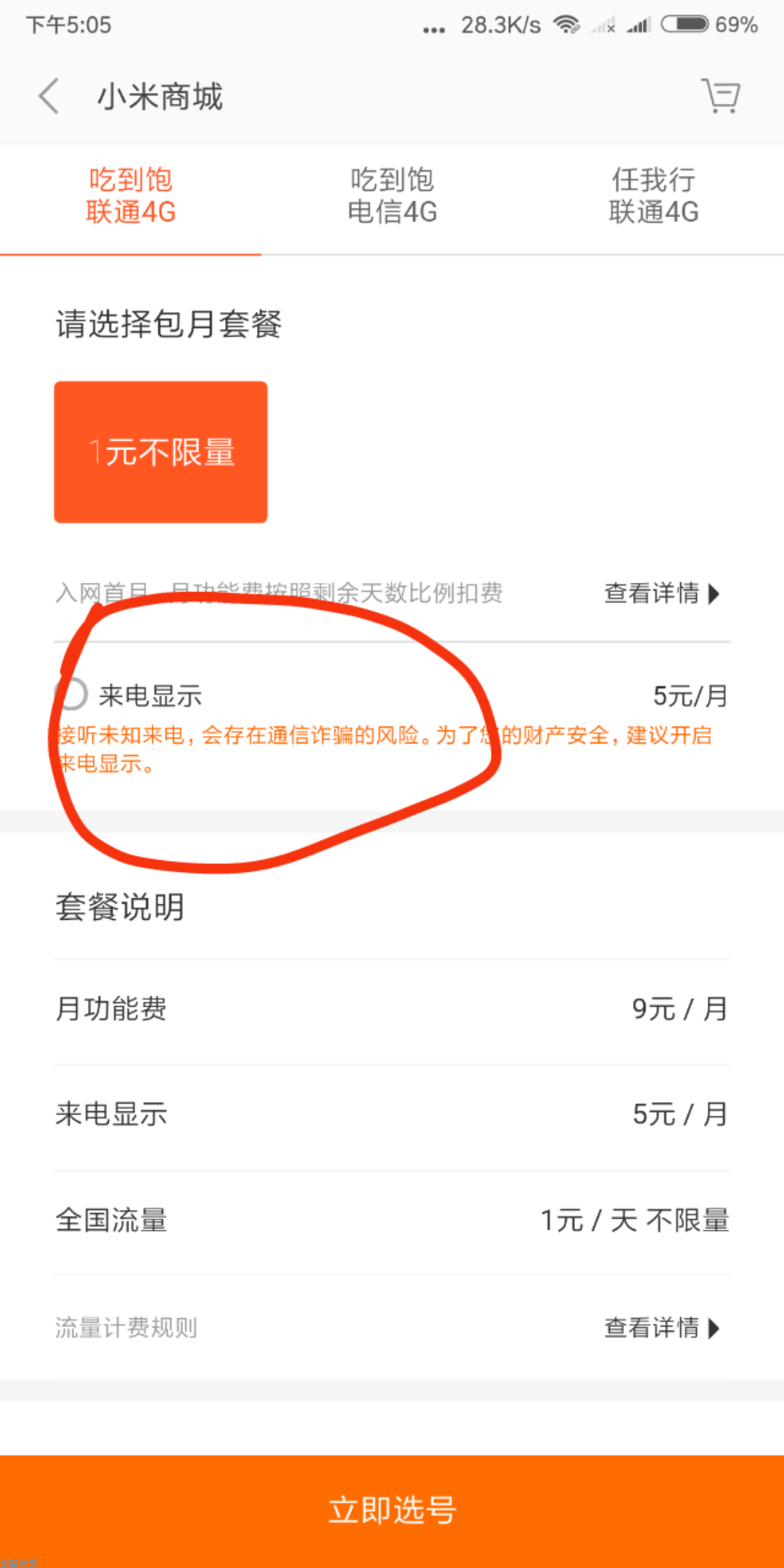
Task: Switch to 吃到饱 联通4G tab
Action: point(131,196)
